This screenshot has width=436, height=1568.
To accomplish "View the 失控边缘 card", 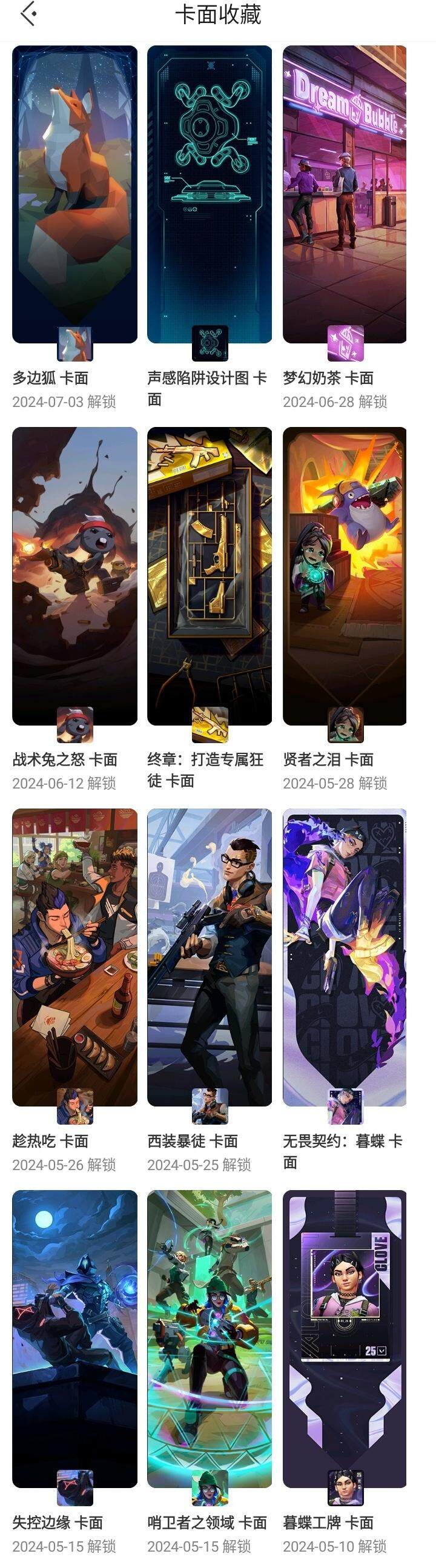I will [74, 1338].
